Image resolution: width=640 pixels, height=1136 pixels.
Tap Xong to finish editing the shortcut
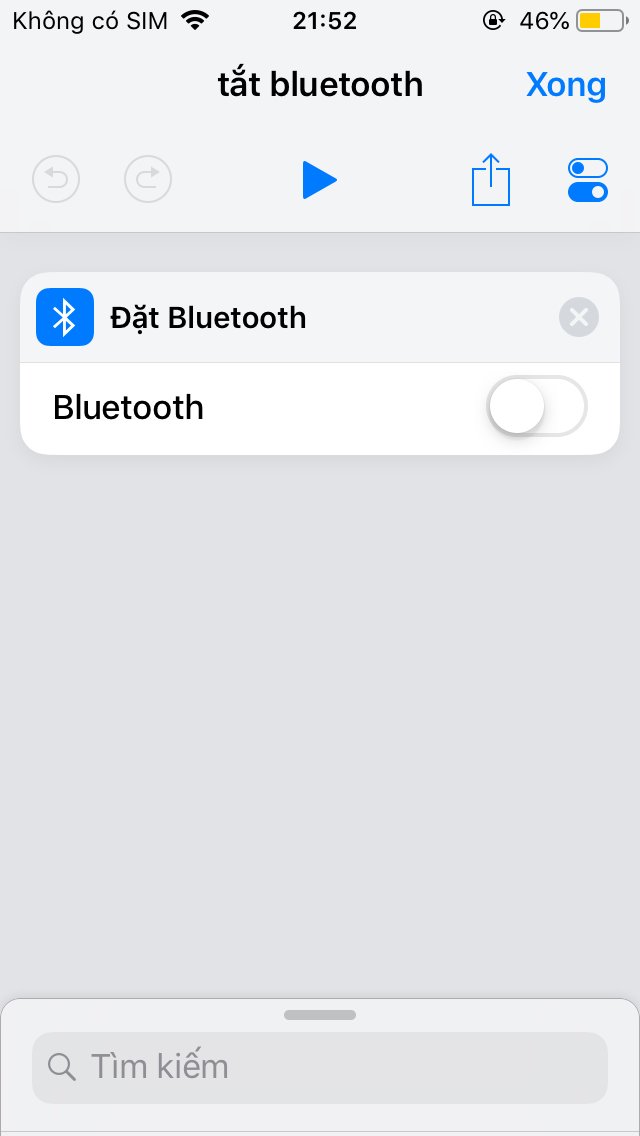point(565,85)
